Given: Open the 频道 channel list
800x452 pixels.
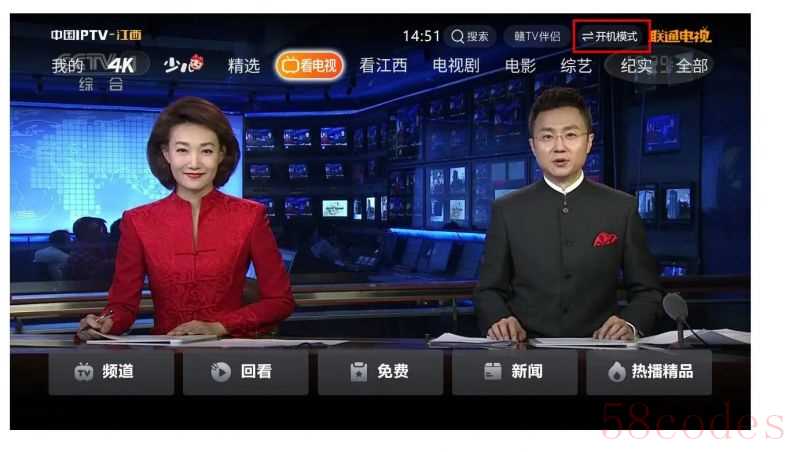Looking at the screenshot, I should coord(111,372).
